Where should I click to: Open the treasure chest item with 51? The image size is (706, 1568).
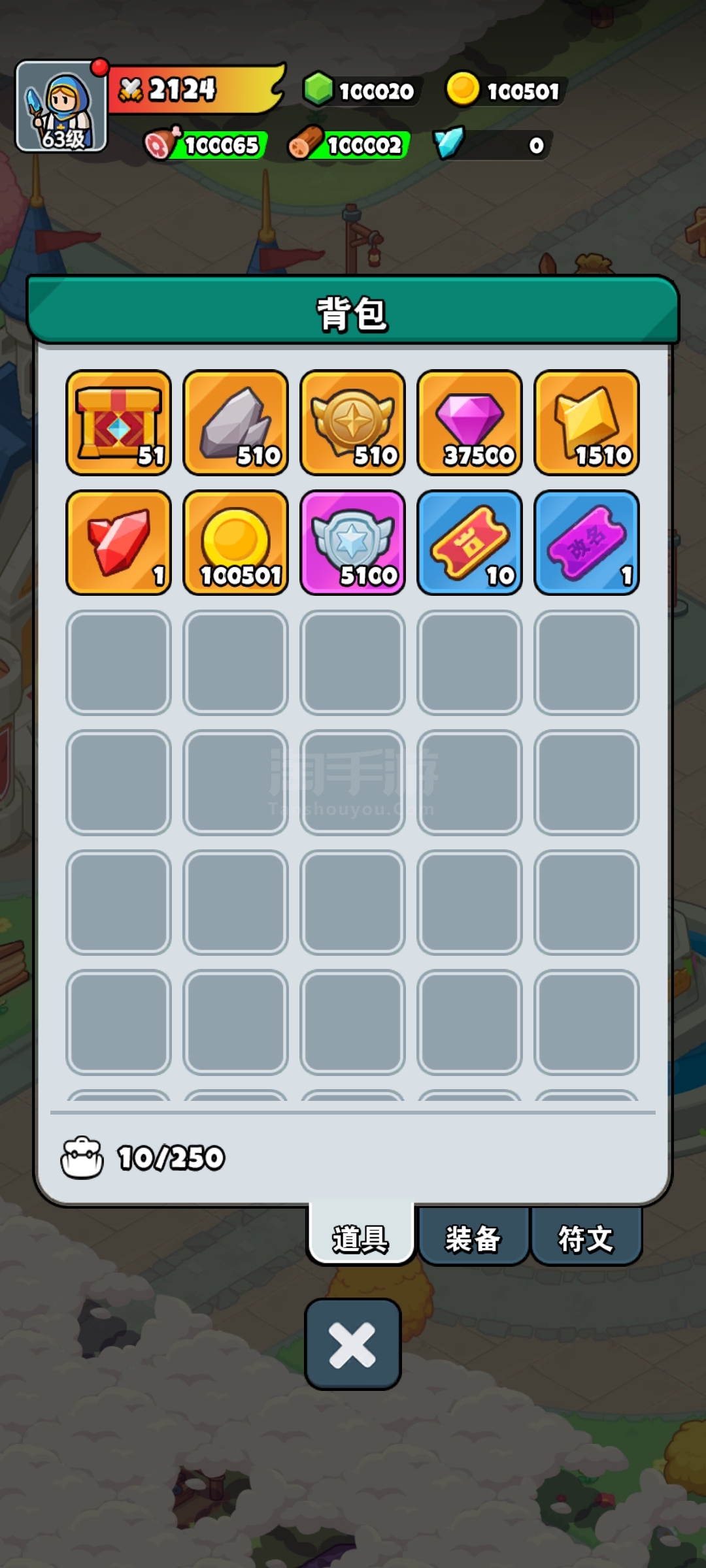[x=118, y=423]
